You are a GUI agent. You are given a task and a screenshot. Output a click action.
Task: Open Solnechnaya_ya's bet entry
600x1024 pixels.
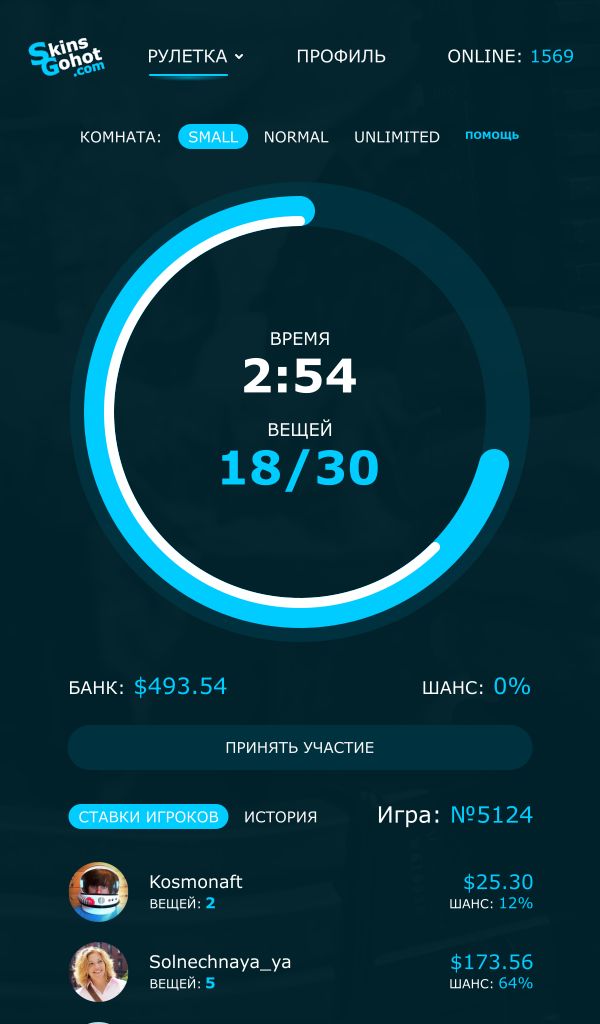pos(300,972)
